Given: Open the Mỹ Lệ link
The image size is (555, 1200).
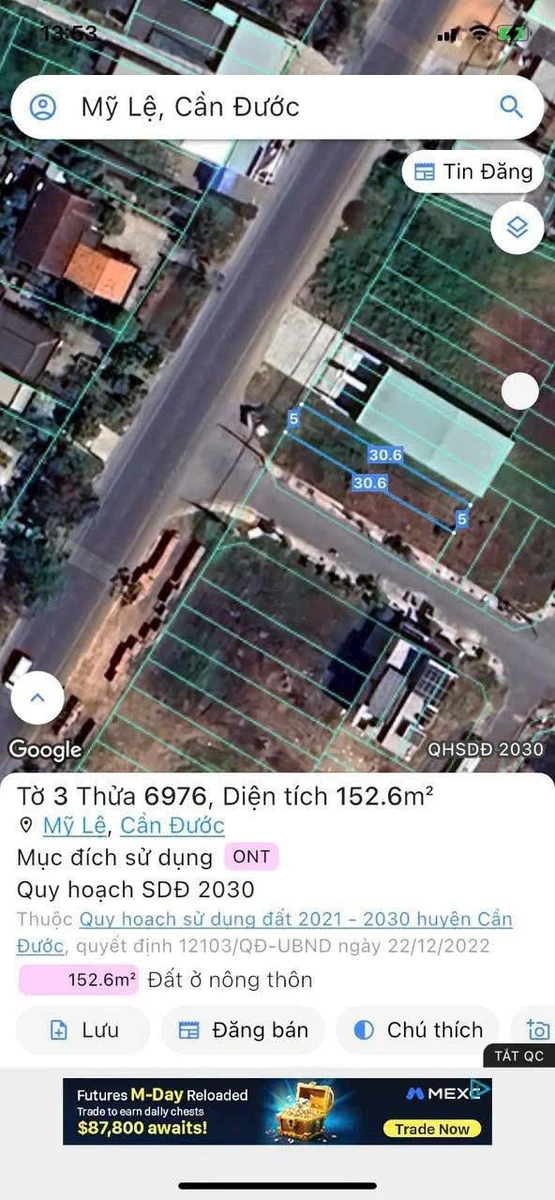Looking at the screenshot, I should click(76, 826).
